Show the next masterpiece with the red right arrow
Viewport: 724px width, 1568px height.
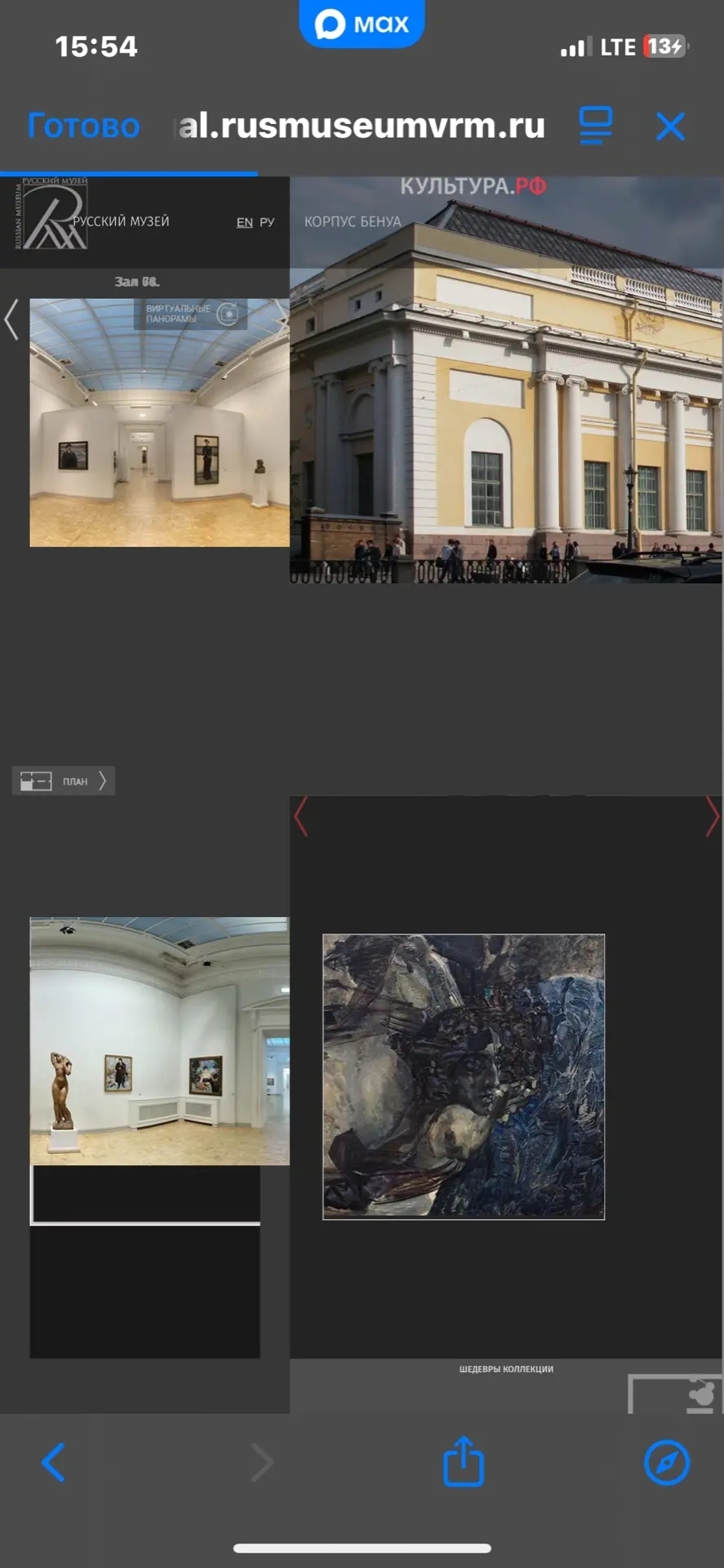point(712,817)
